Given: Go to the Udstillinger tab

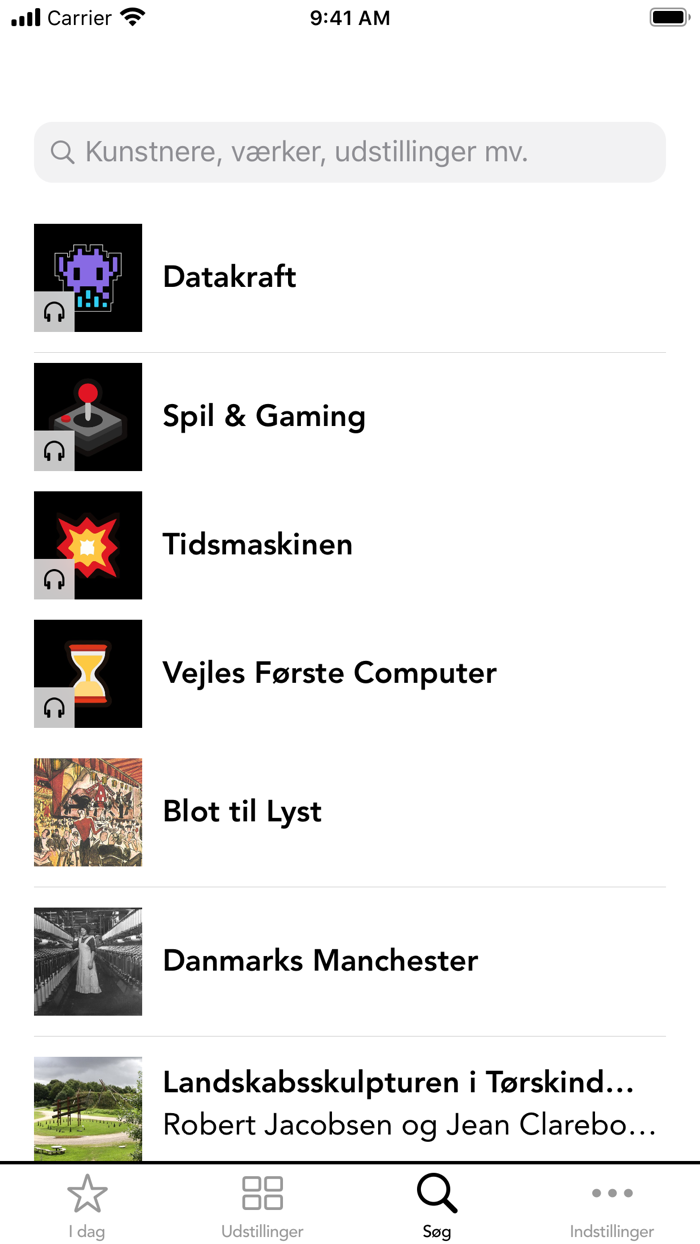Looking at the screenshot, I should coord(262,1205).
